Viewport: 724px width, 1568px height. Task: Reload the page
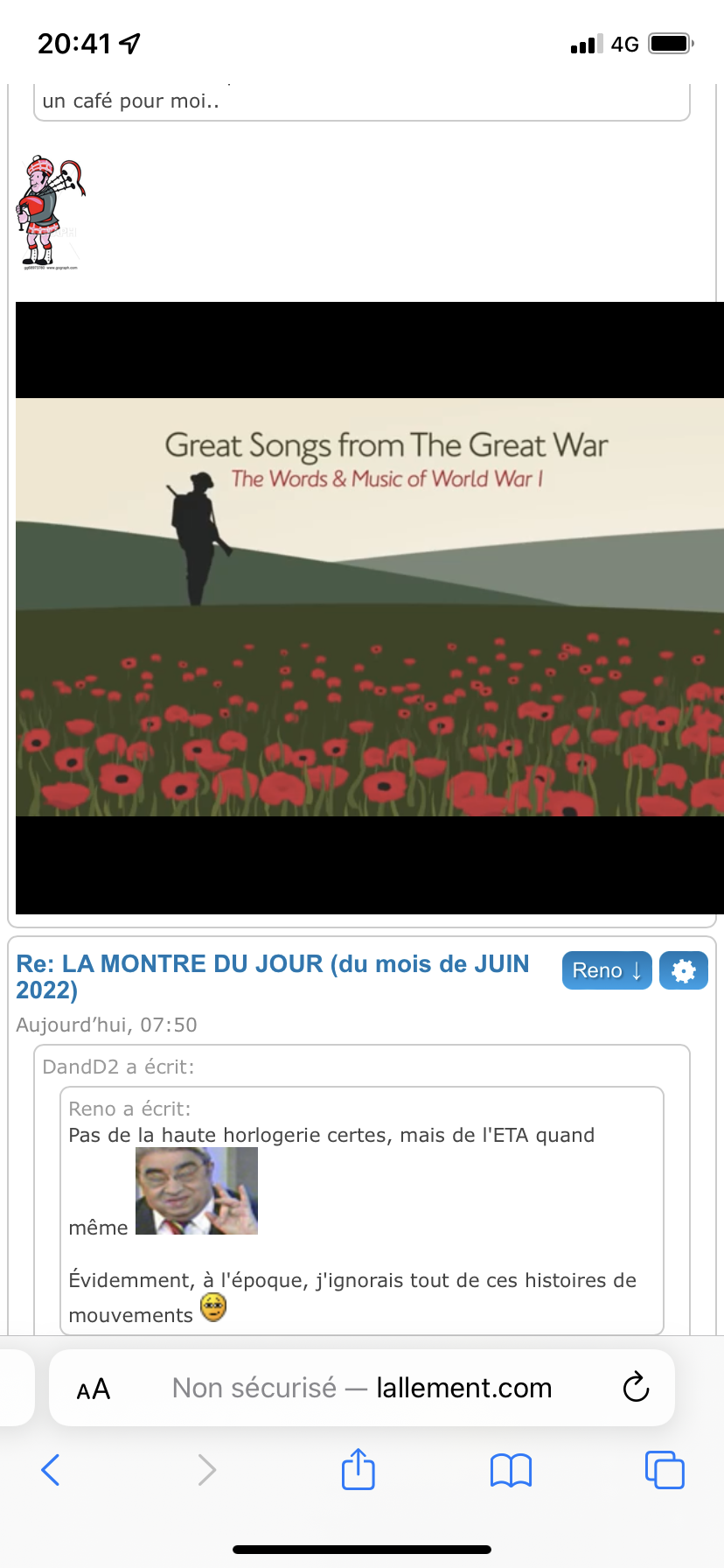click(x=636, y=1388)
